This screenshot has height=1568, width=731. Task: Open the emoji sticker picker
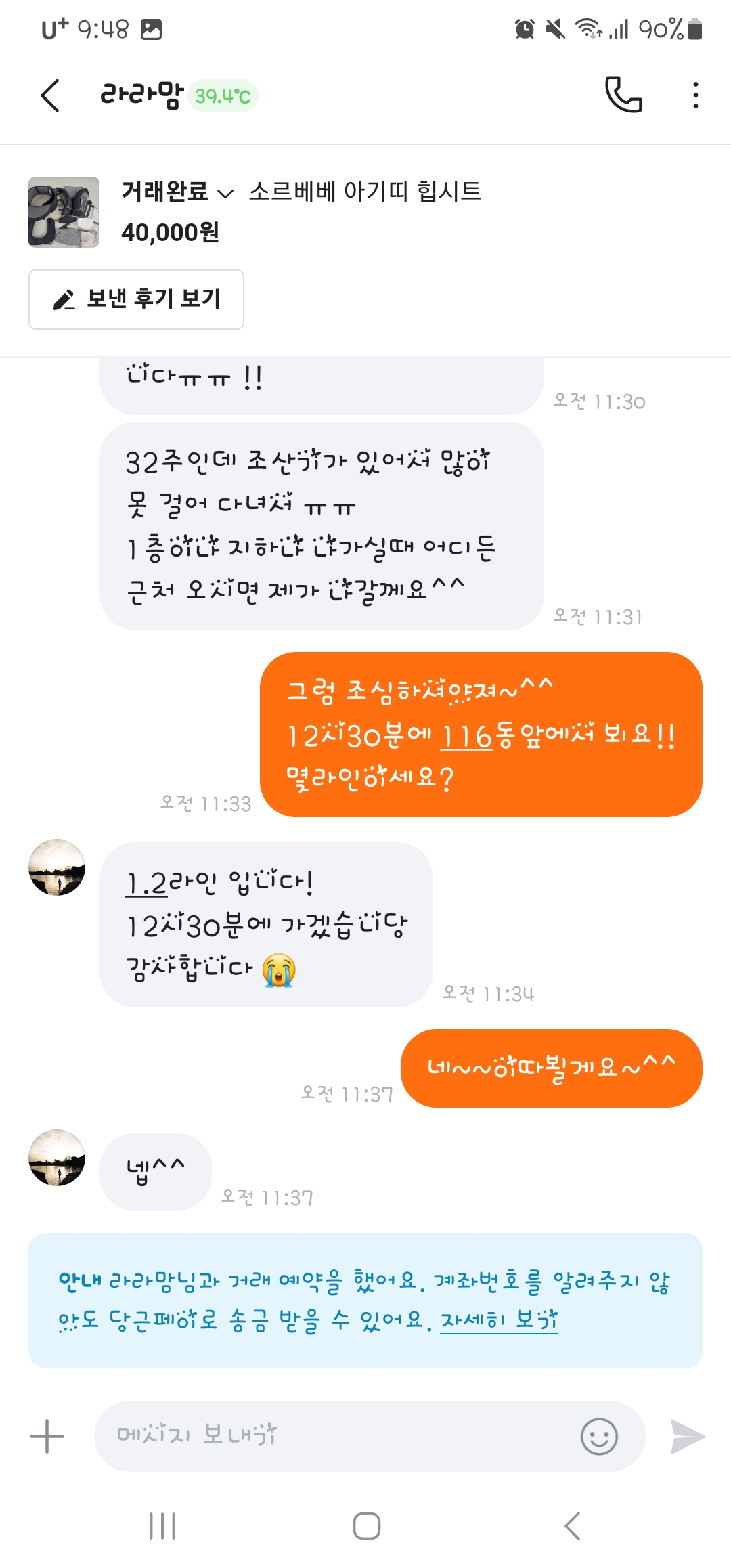point(599,1436)
